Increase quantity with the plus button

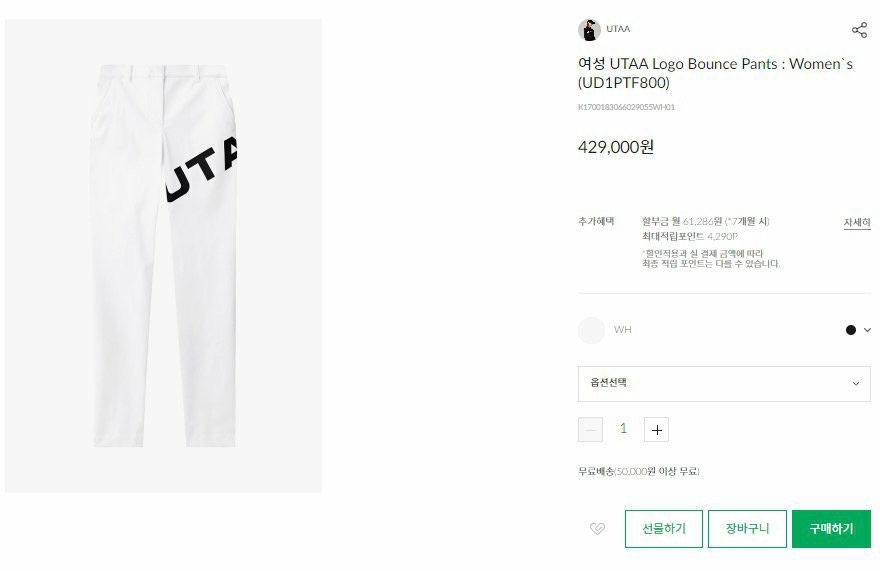656,430
